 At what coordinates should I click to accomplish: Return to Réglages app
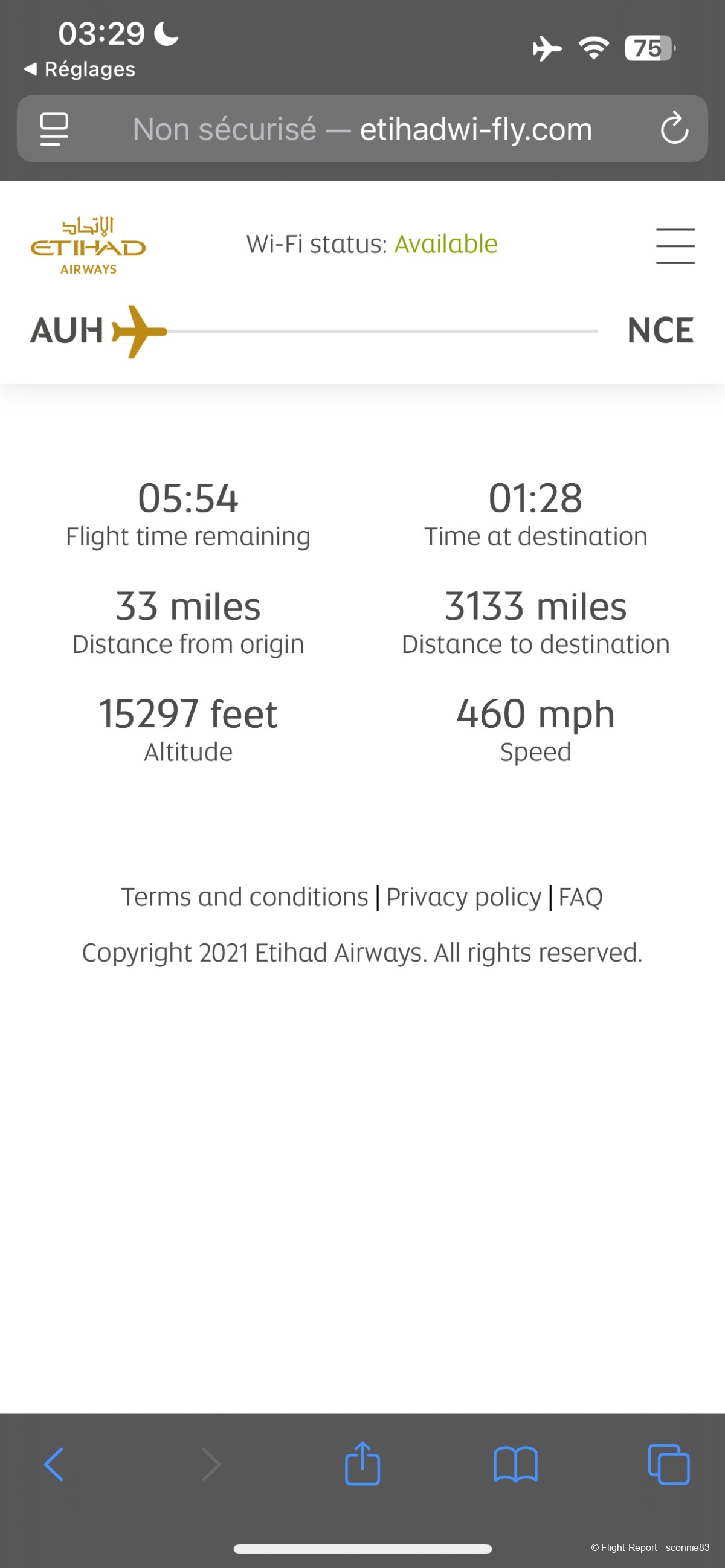click(x=80, y=69)
